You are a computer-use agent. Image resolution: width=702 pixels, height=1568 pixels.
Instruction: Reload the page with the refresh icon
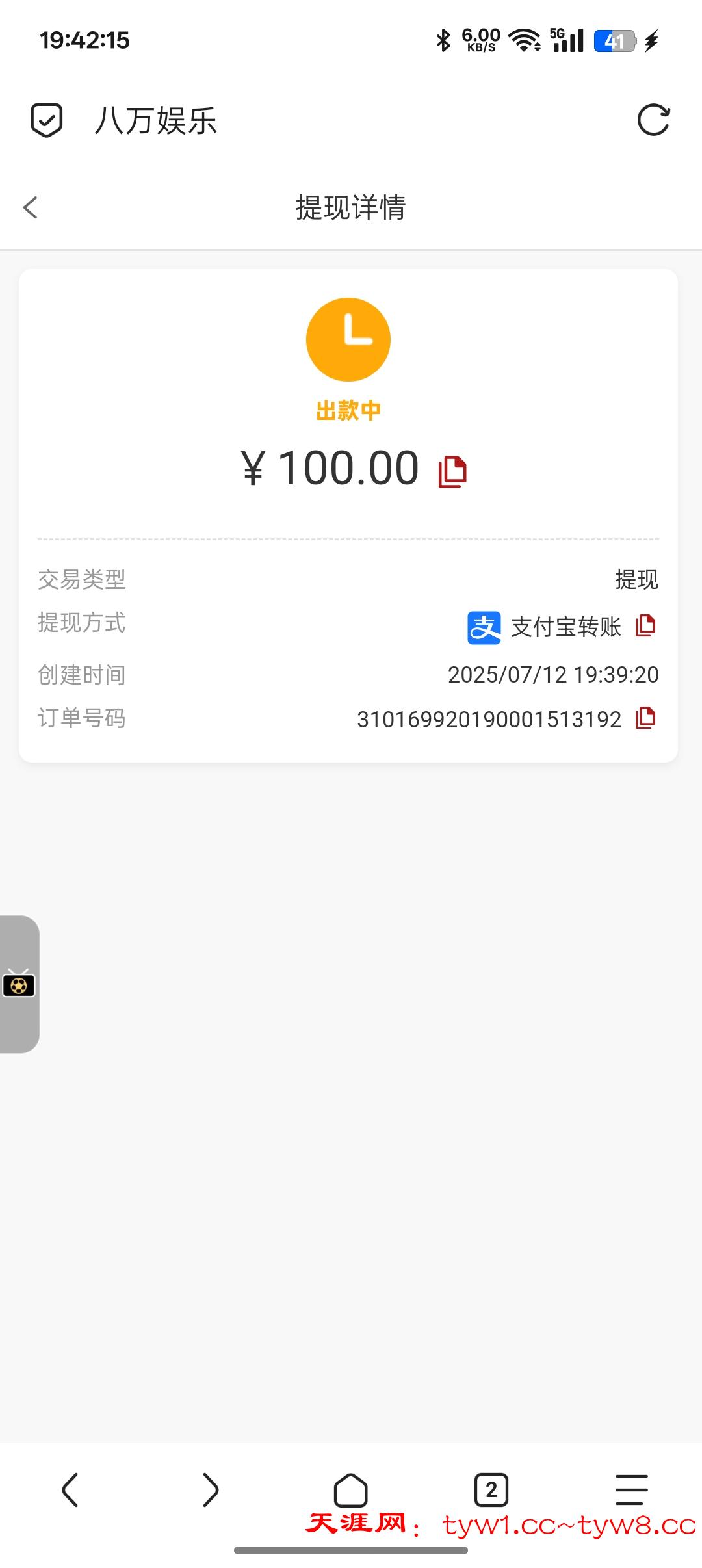point(653,120)
